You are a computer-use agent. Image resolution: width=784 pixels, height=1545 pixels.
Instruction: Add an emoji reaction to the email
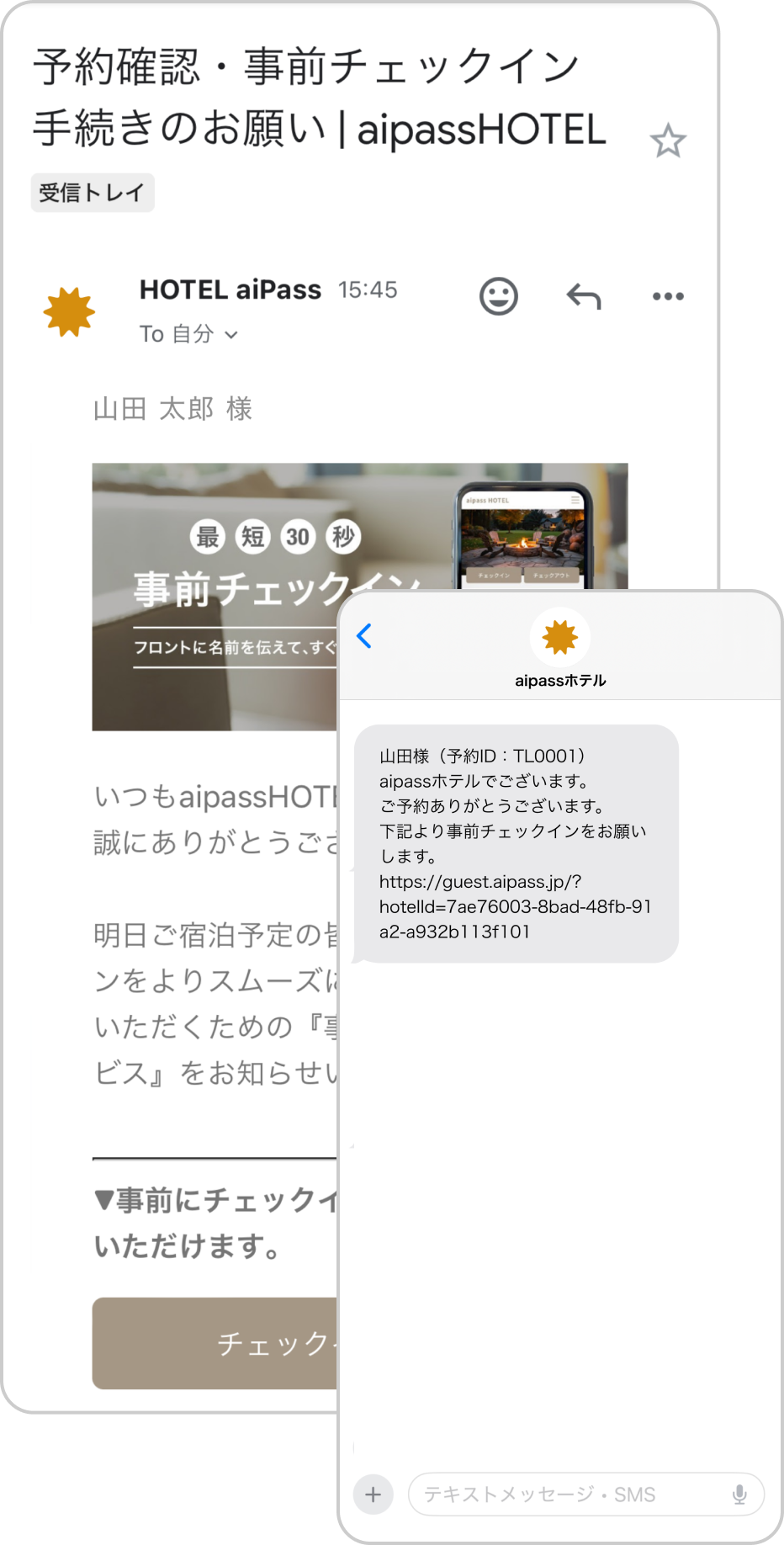(x=498, y=295)
